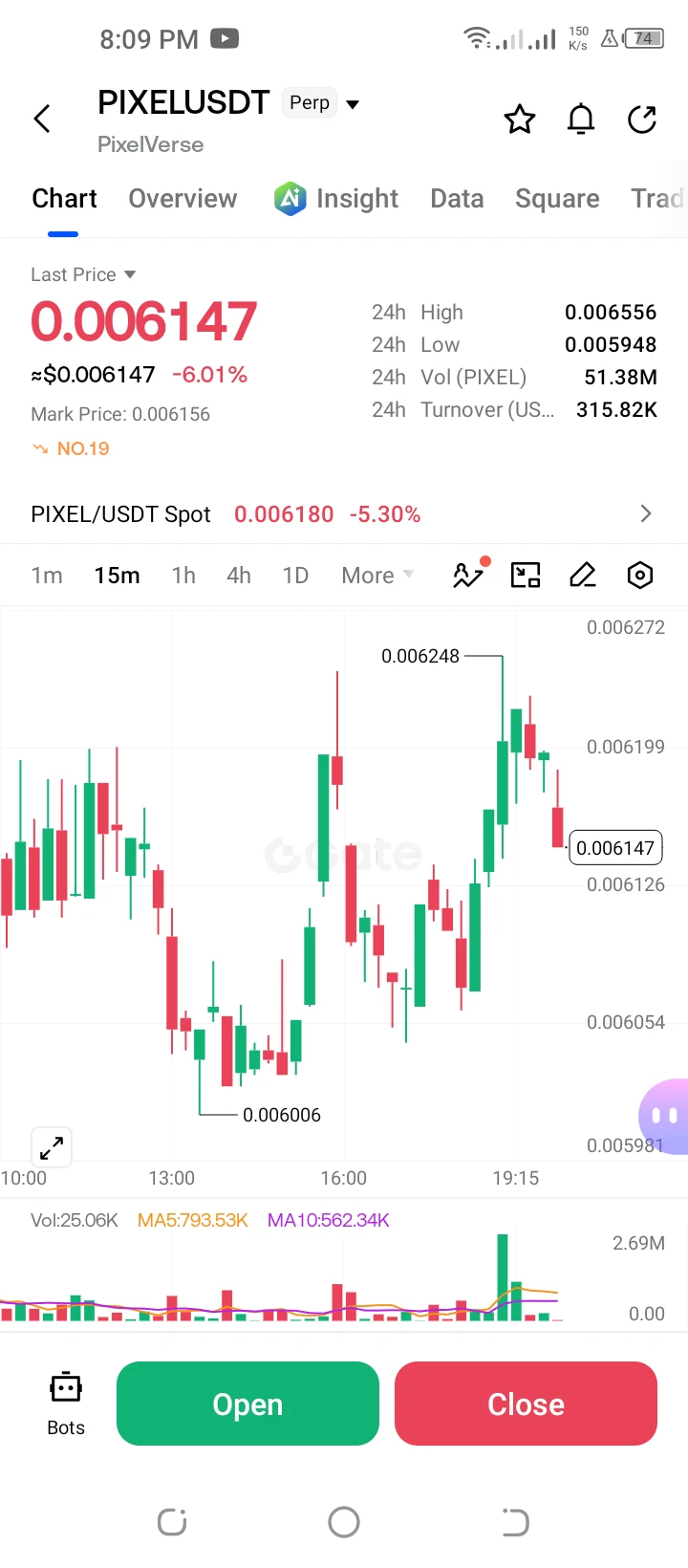Open the chart drawing pencil tool
The height and width of the screenshot is (1568, 688).
(583, 575)
